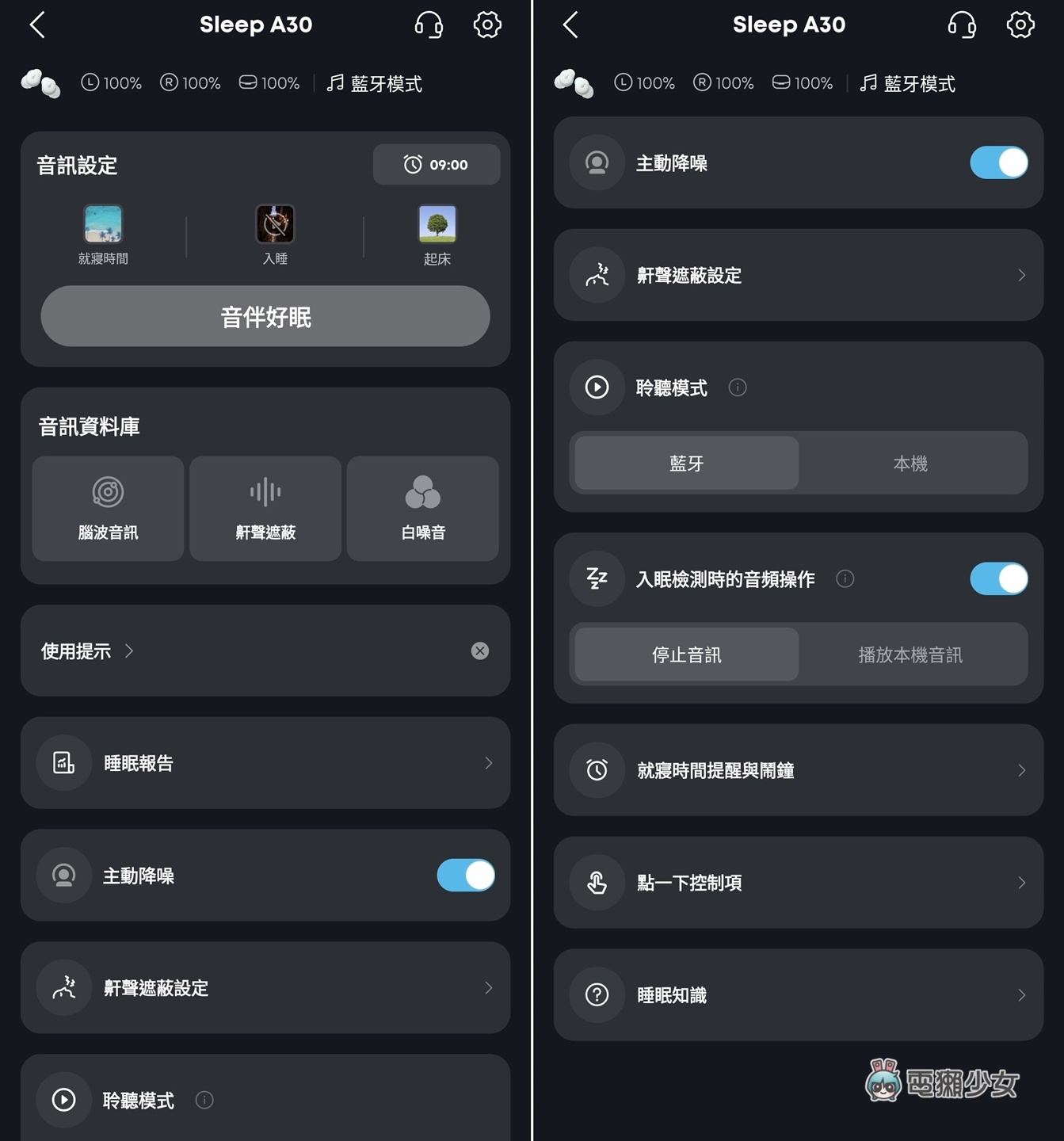Select the 就寢時間 audio thumbnail
The image size is (1064, 1141).
click(x=103, y=224)
